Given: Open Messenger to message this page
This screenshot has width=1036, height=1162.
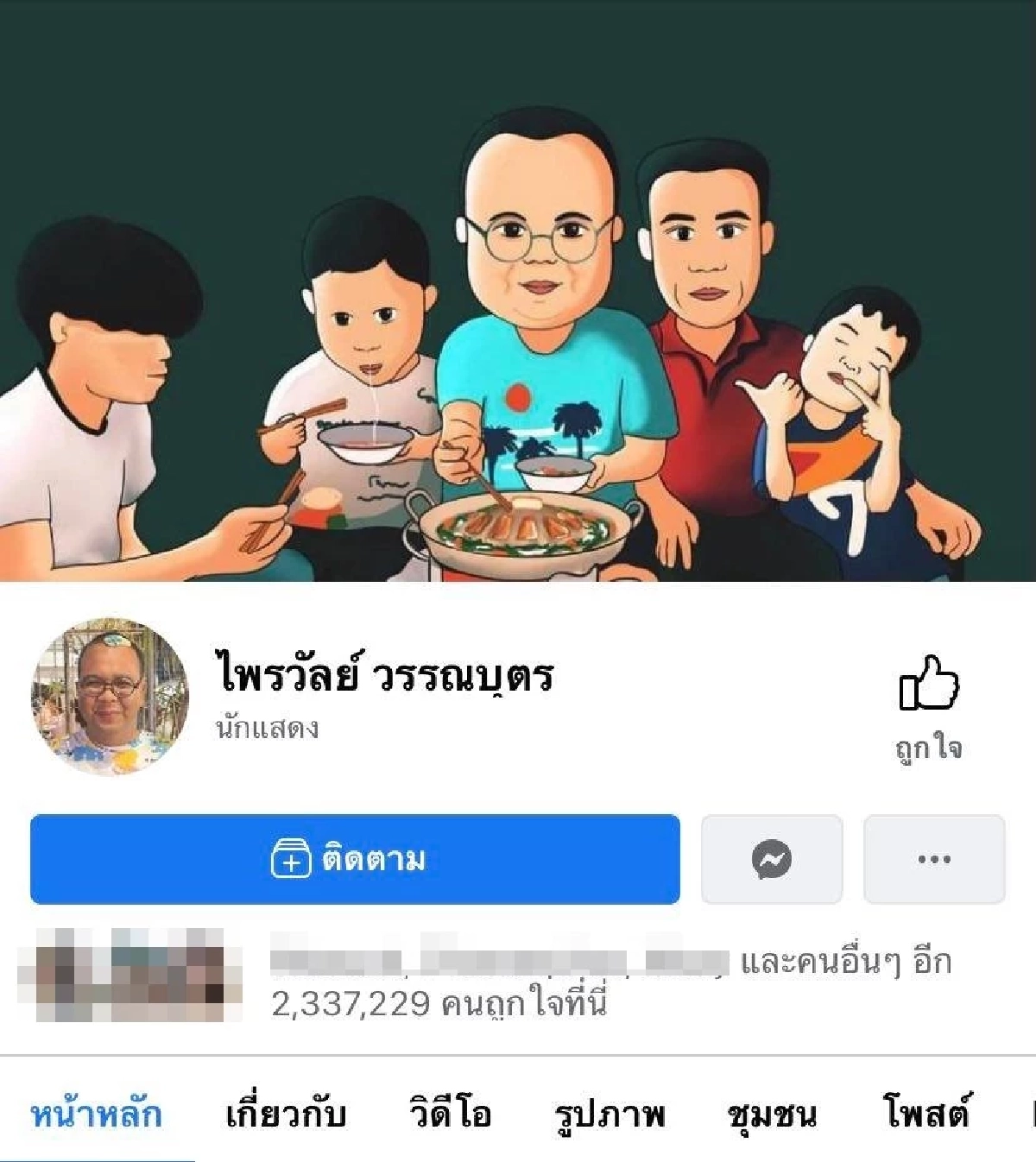Looking at the screenshot, I should [771, 860].
